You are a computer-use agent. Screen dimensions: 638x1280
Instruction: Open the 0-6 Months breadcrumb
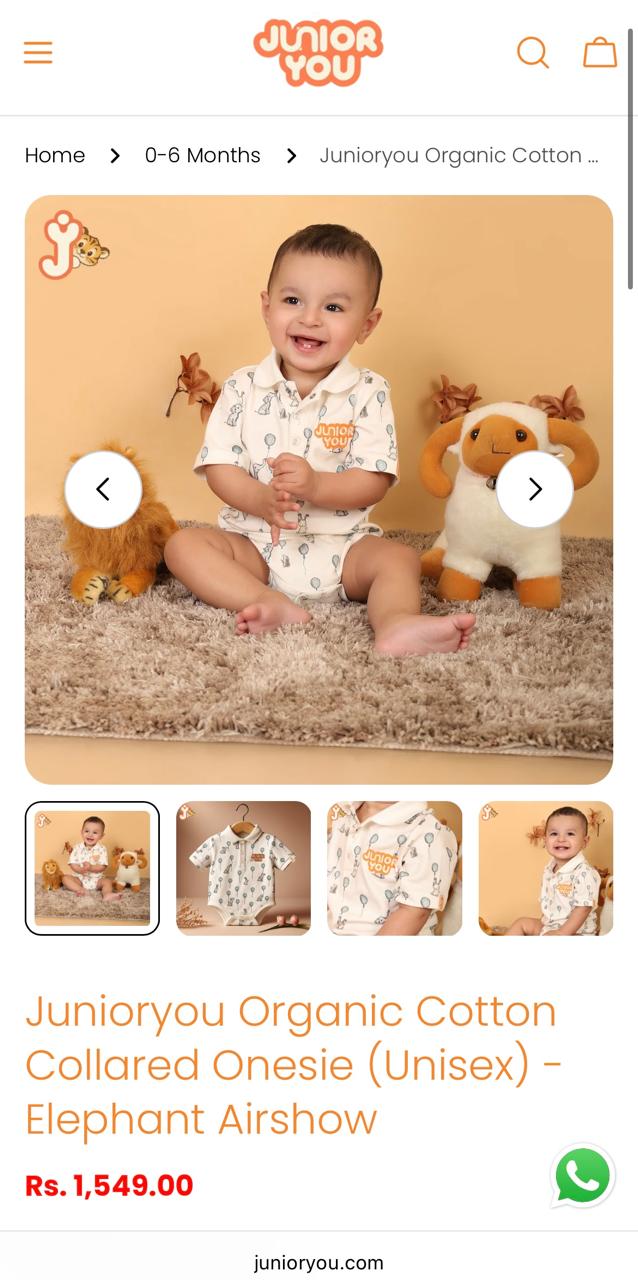pyautogui.click(x=202, y=155)
